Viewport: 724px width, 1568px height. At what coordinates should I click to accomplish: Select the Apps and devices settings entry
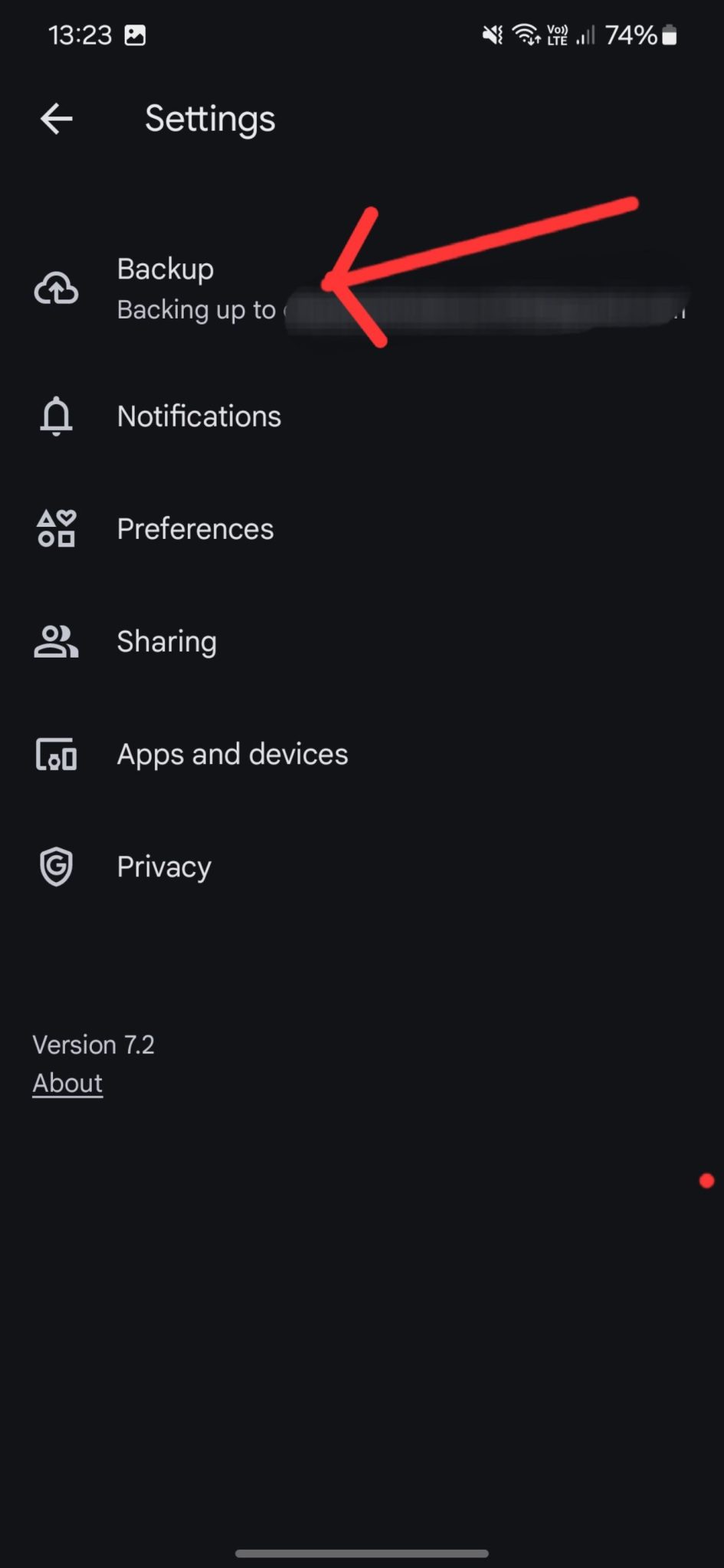click(x=231, y=753)
